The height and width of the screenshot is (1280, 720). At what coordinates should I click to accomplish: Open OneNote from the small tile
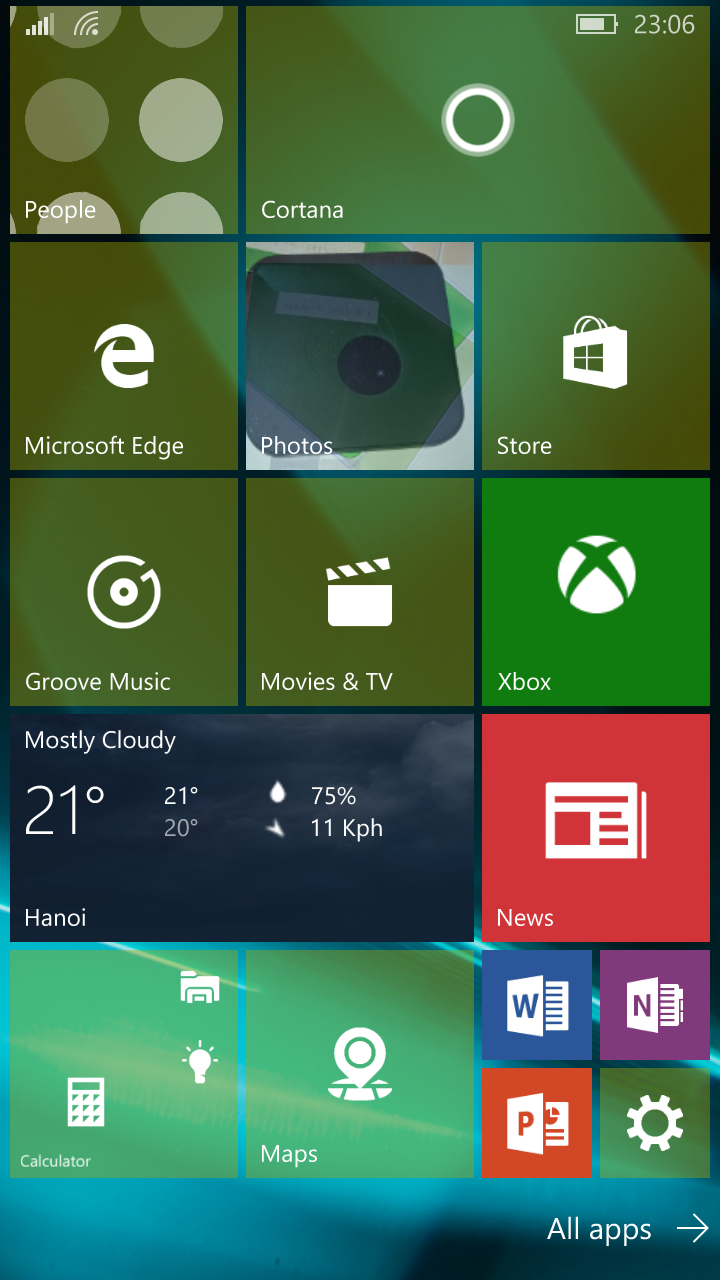point(655,1005)
